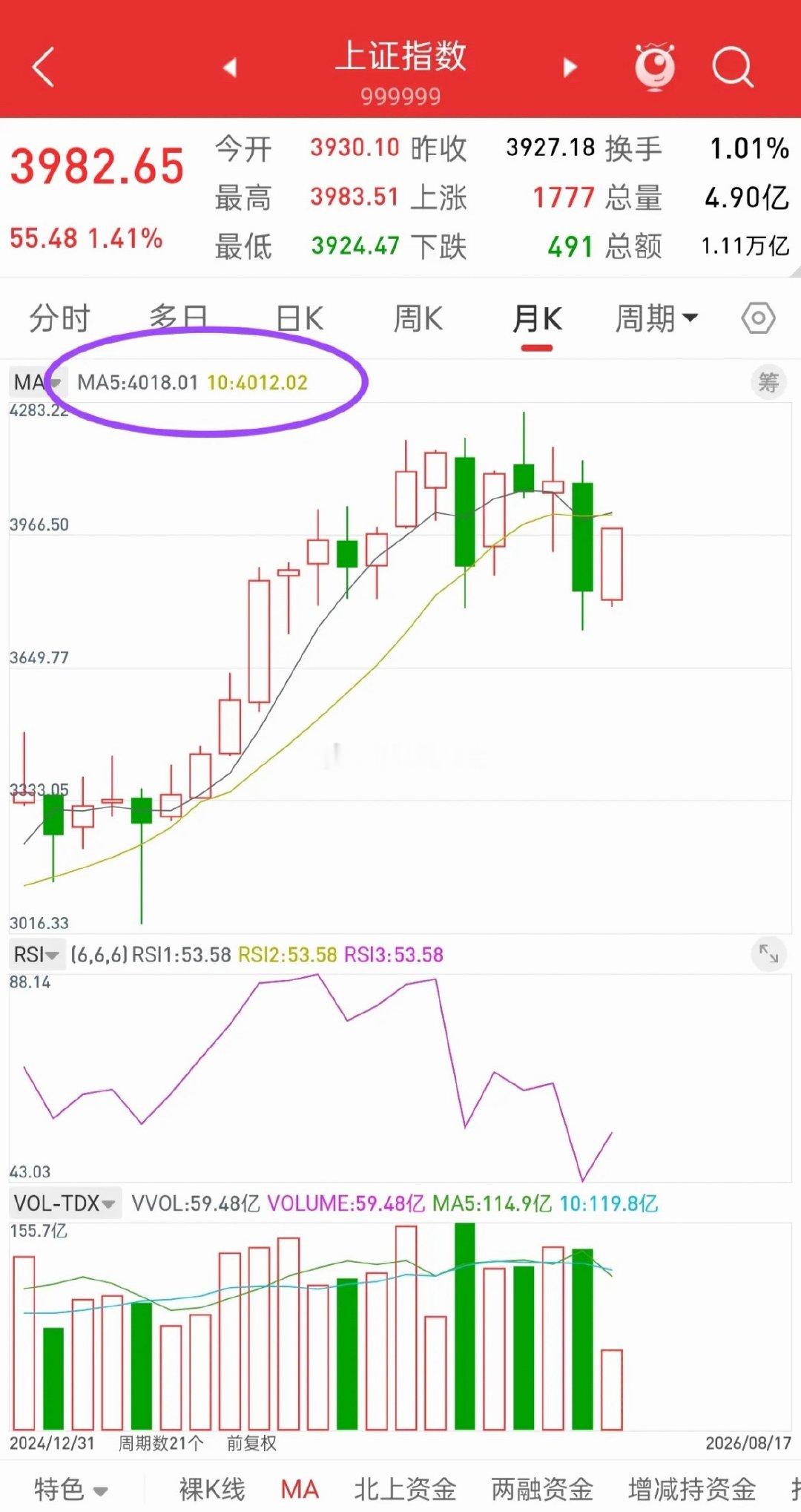Select the 月K tab
The height and width of the screenshot is (1512, 801).
coord(537,320)
